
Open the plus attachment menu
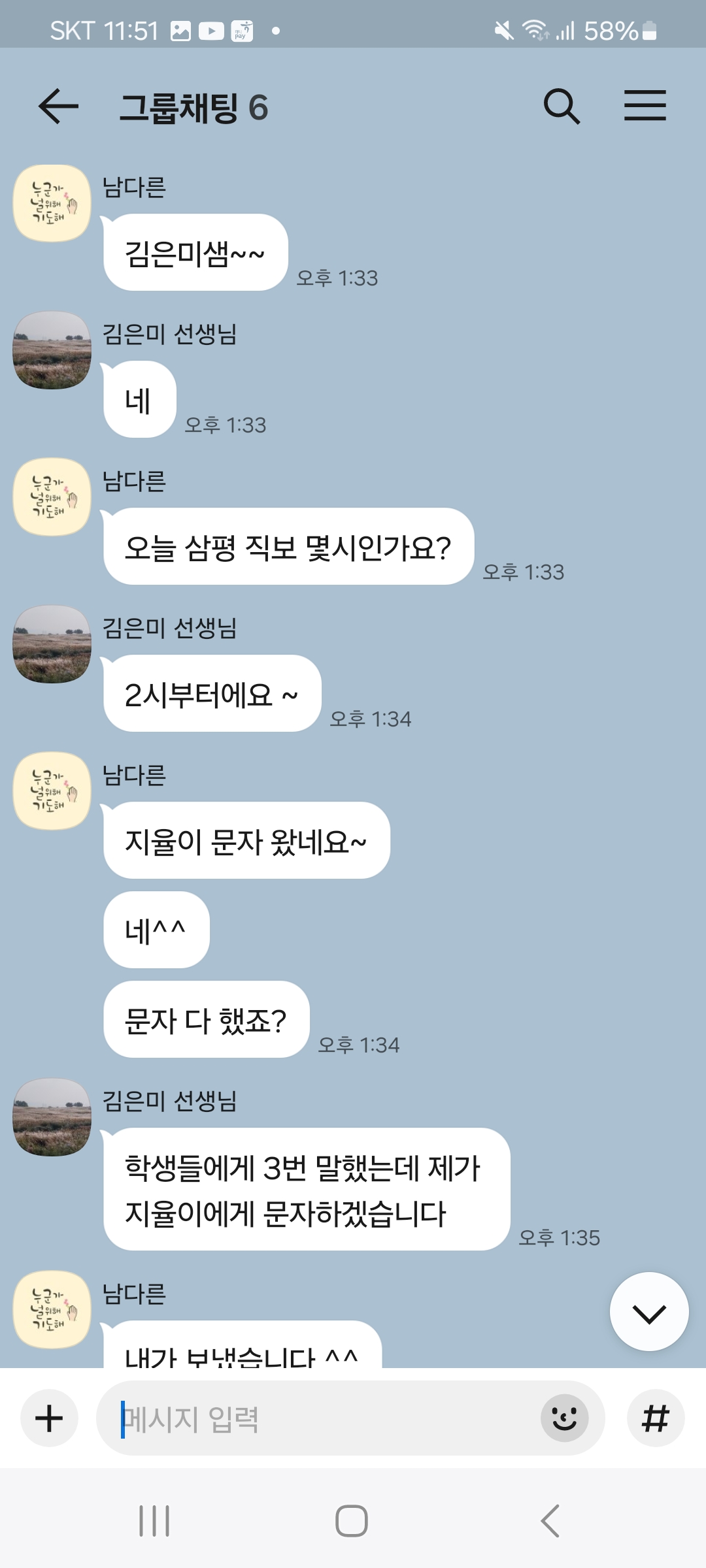[49, 1418]
